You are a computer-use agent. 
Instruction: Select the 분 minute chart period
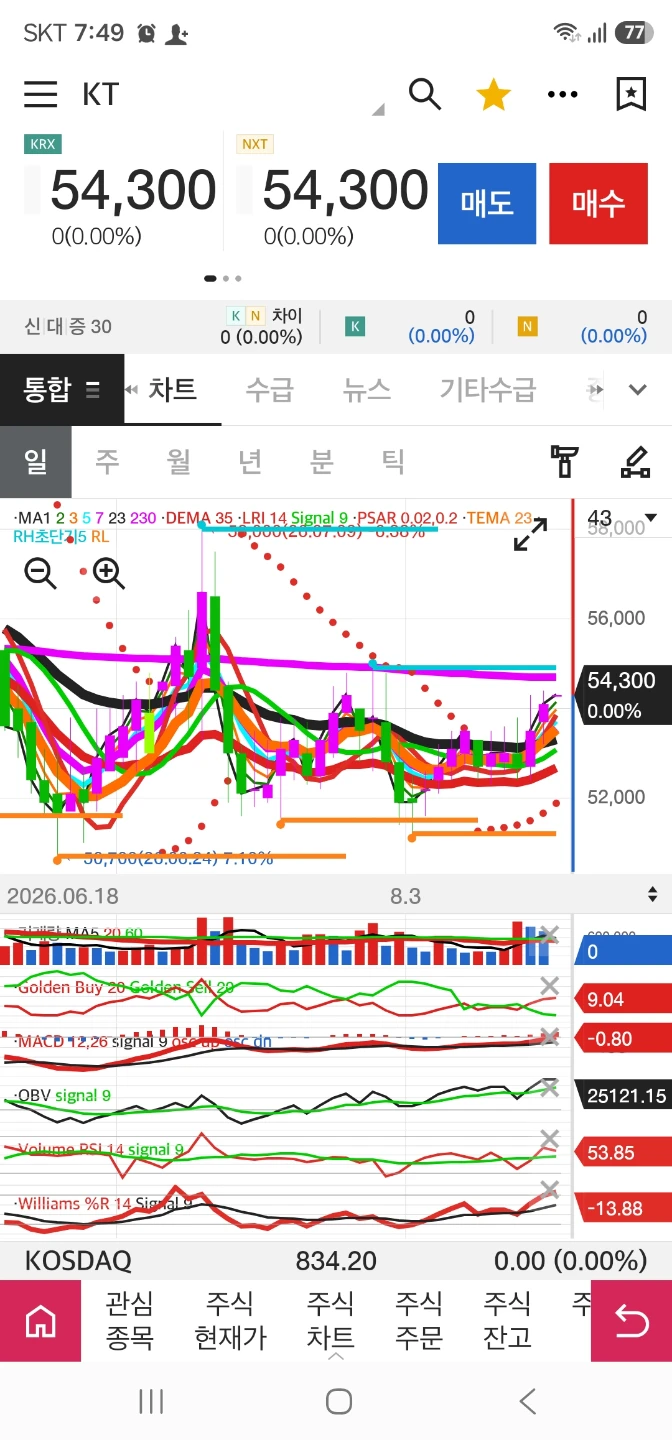[321, 461]
